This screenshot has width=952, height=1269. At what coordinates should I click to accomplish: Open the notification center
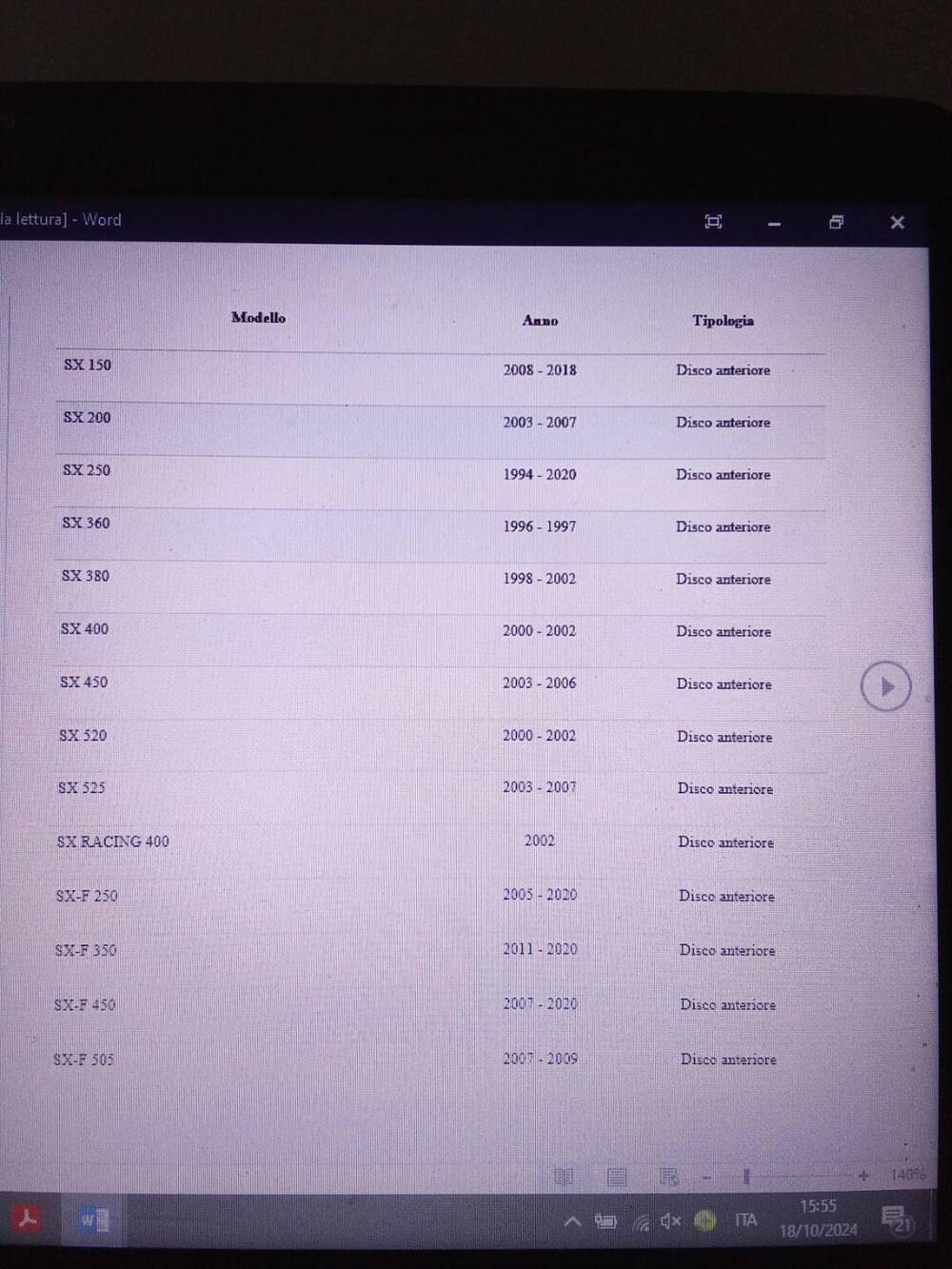tap(895, 1219)
